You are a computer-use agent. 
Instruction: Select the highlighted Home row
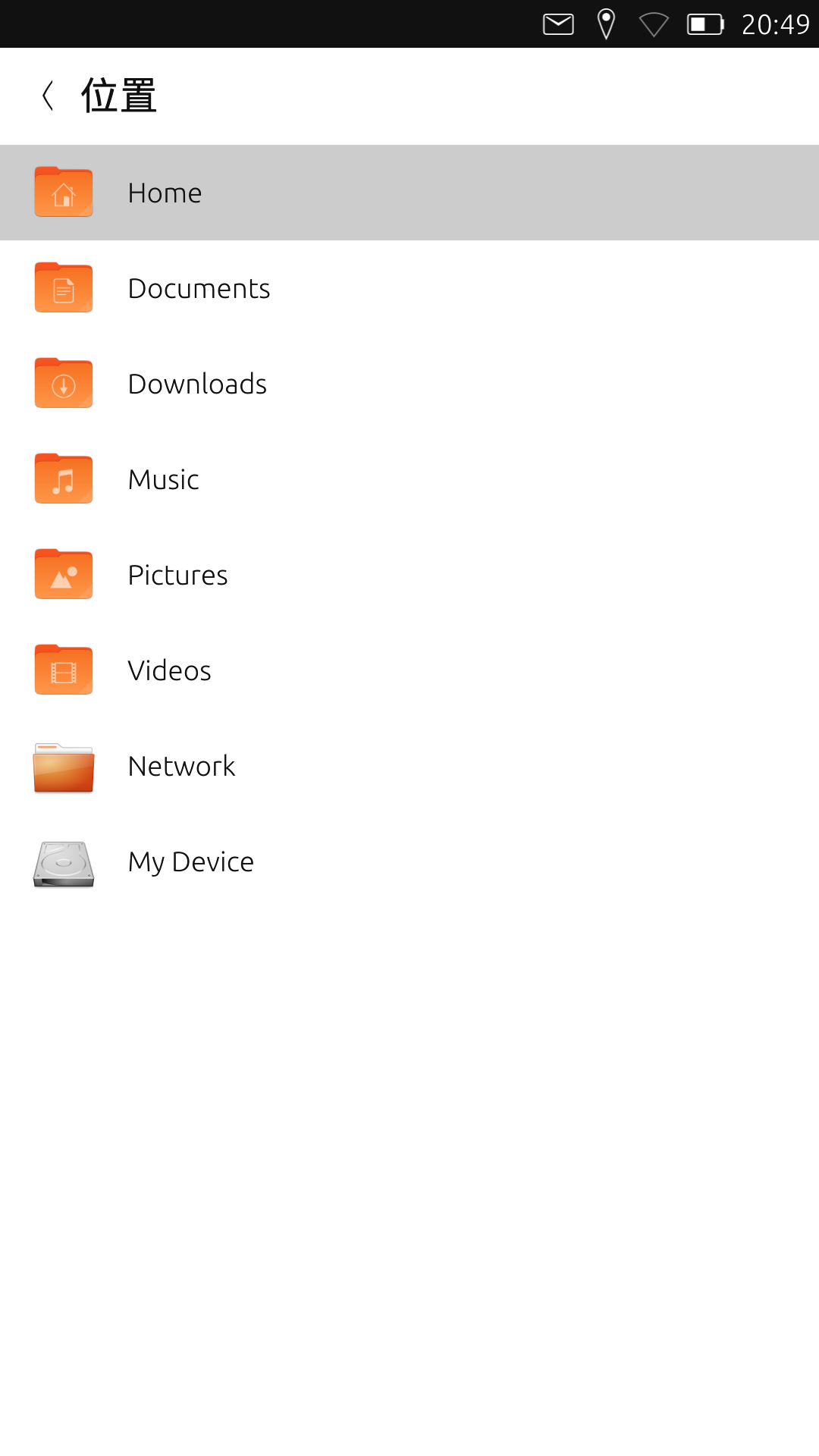[x=409, y=192]
